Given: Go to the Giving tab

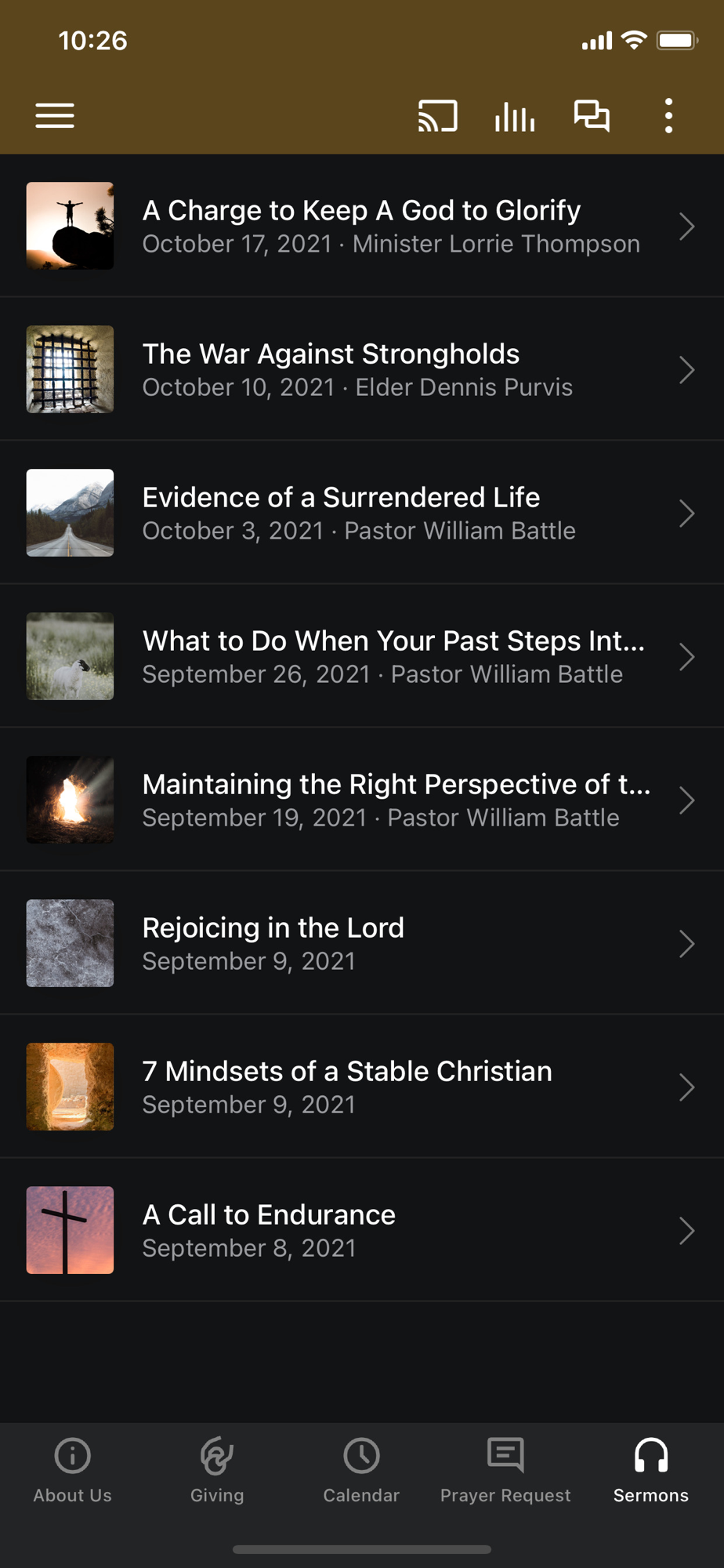Looking at the screenshot, I should click(x=217, y=1471).
